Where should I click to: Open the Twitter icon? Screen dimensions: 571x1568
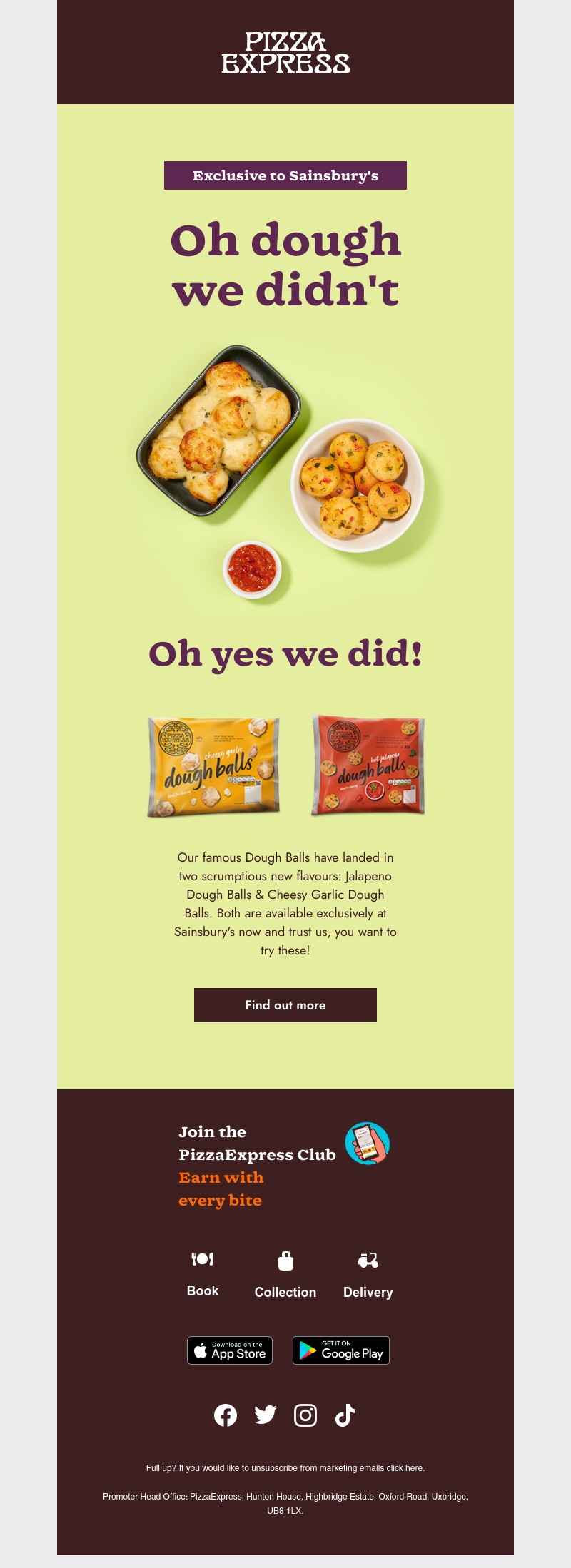point(266,1415)
